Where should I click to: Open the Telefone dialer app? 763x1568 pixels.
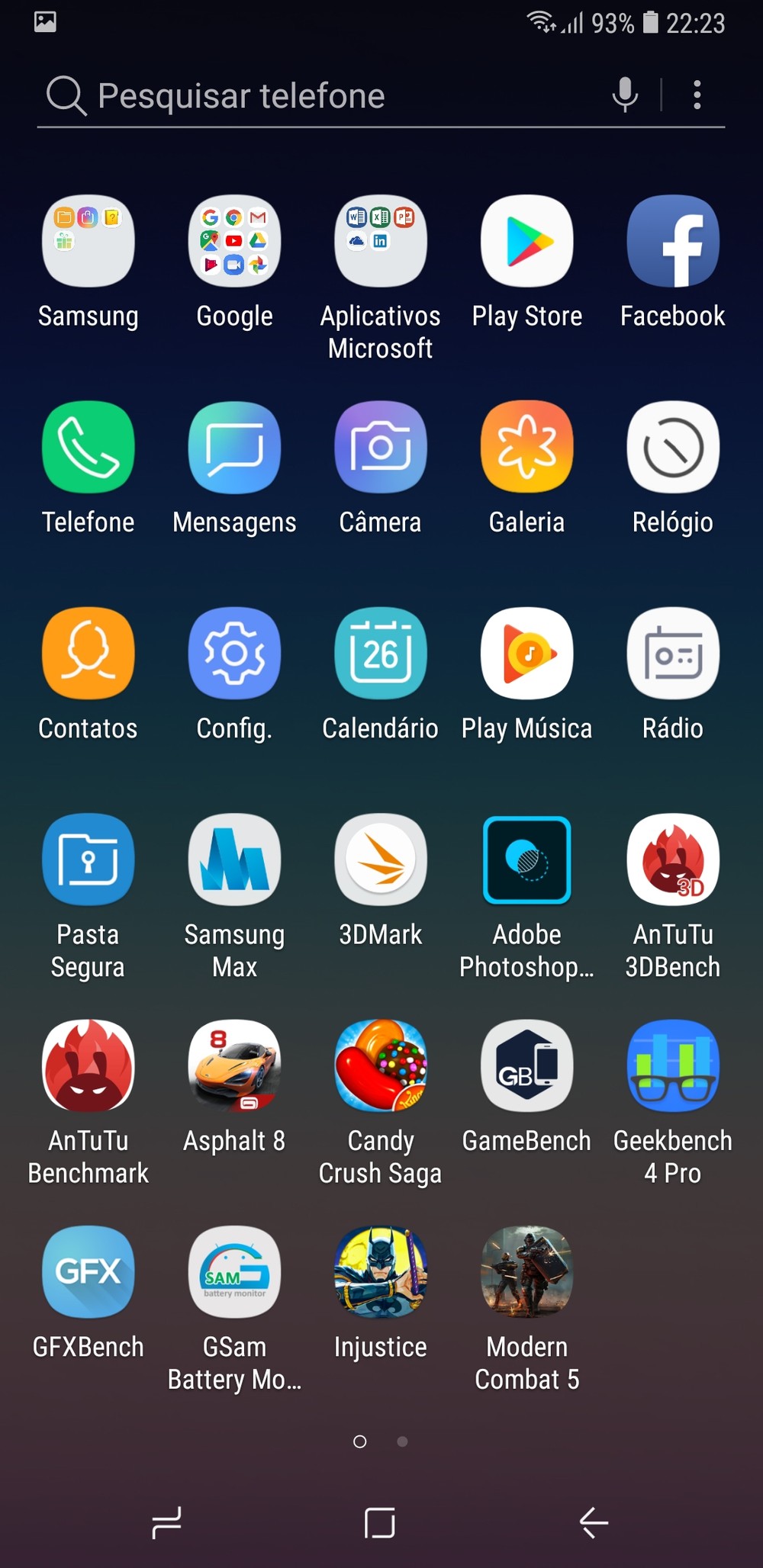click(89, 448)
